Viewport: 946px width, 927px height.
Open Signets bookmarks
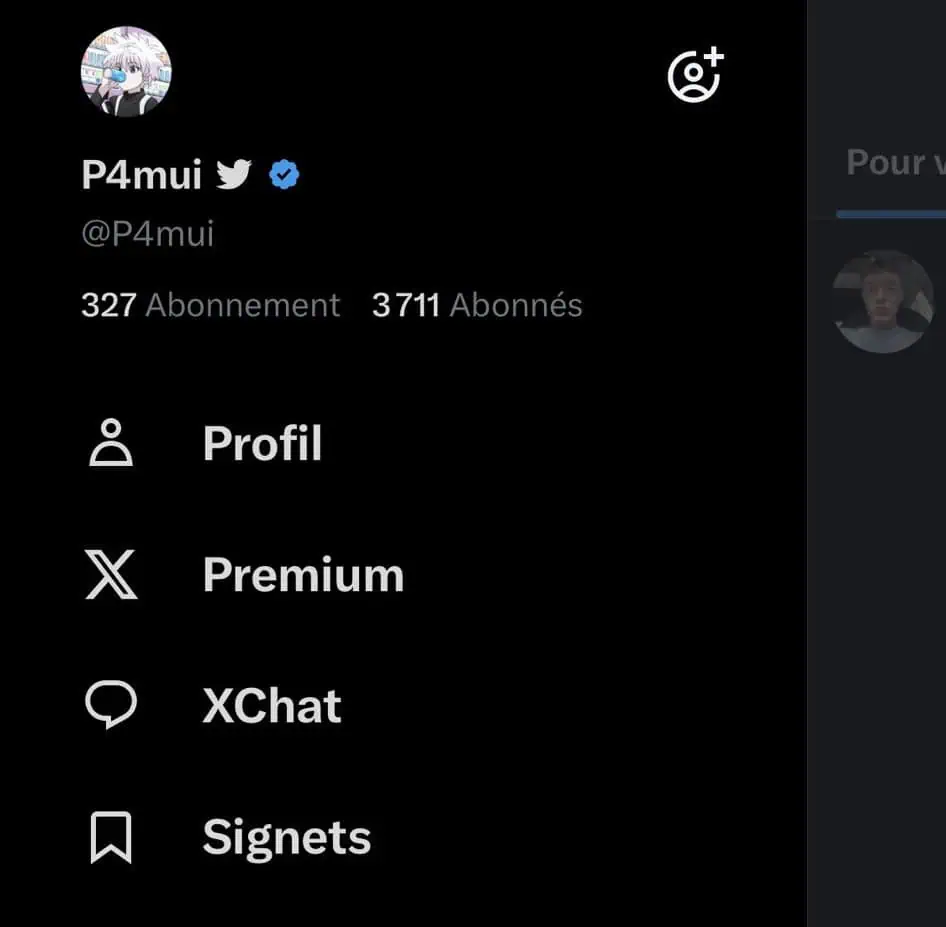(x=286, y=837)
